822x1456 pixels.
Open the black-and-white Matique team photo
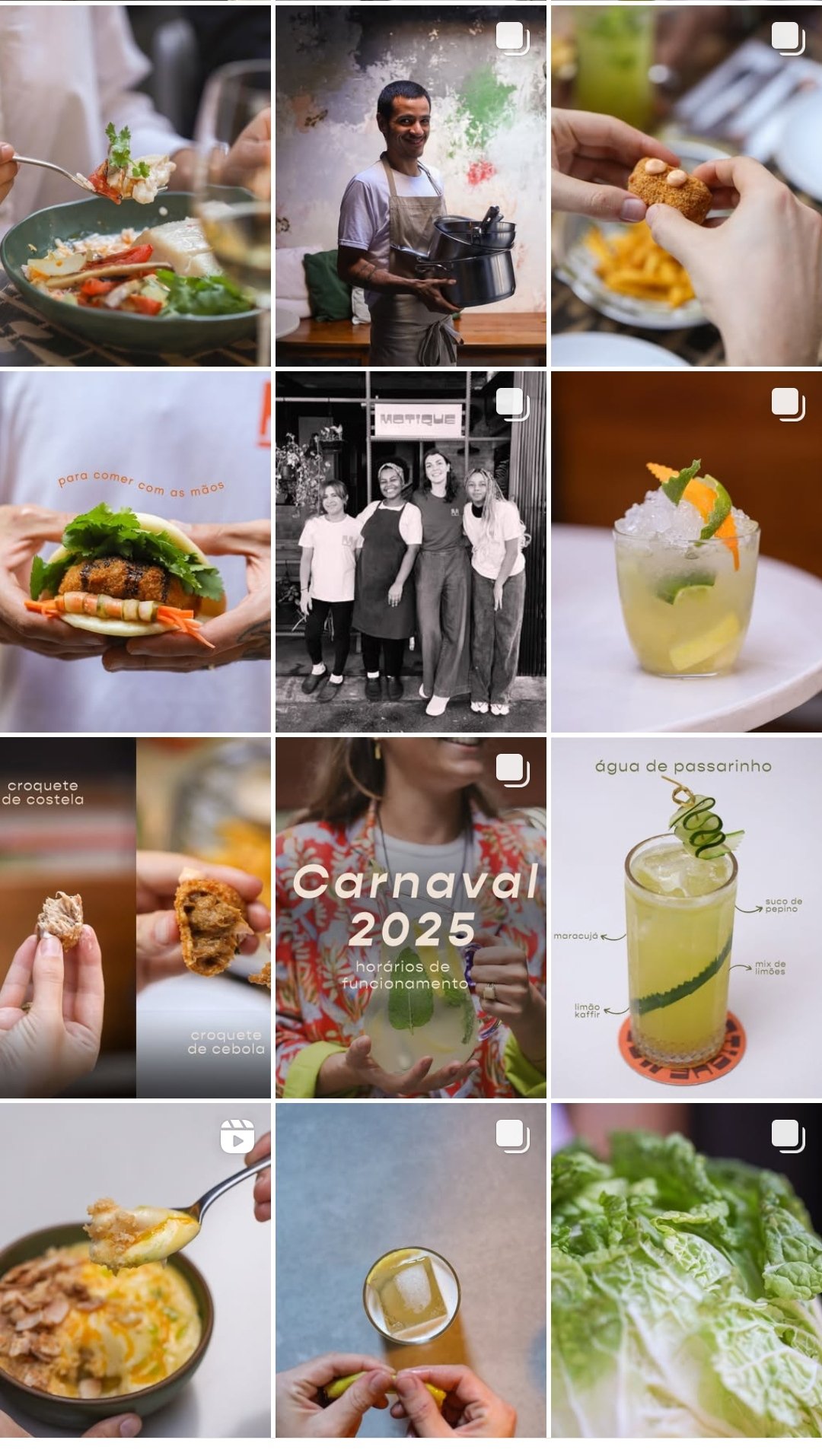coord(410,552)
